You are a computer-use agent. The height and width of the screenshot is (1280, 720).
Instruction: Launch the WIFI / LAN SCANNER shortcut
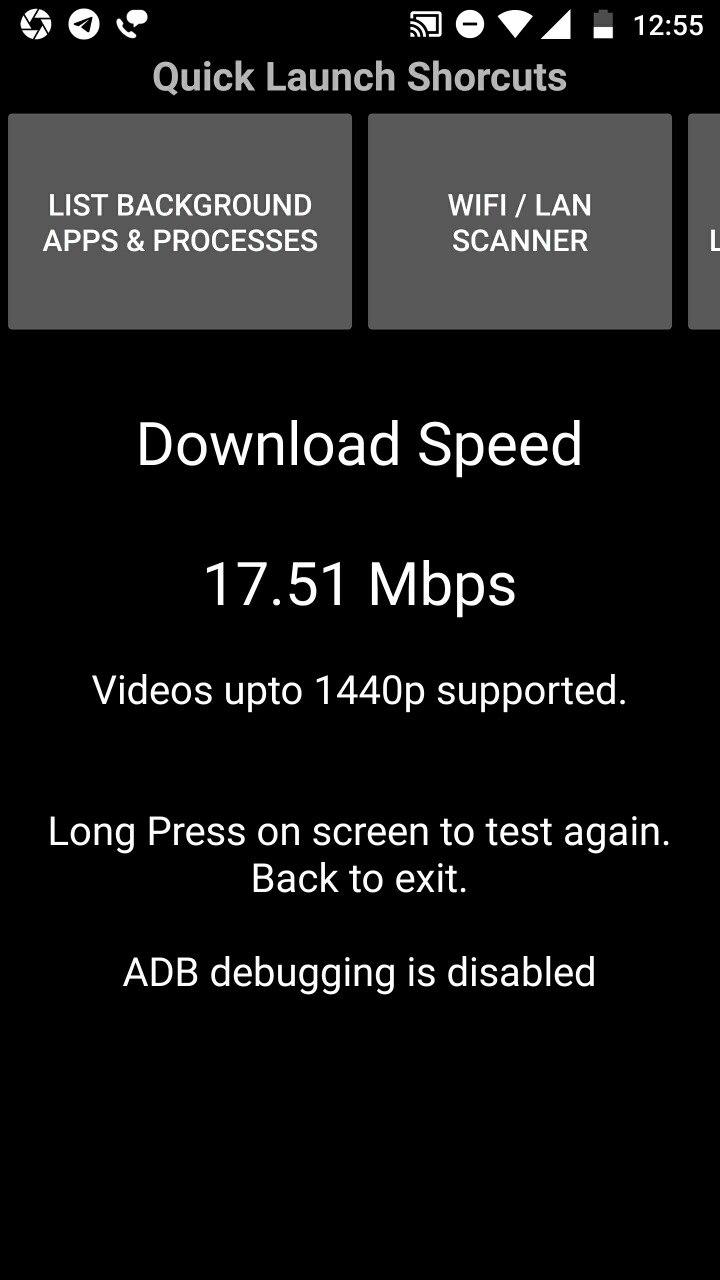[519, 221]
